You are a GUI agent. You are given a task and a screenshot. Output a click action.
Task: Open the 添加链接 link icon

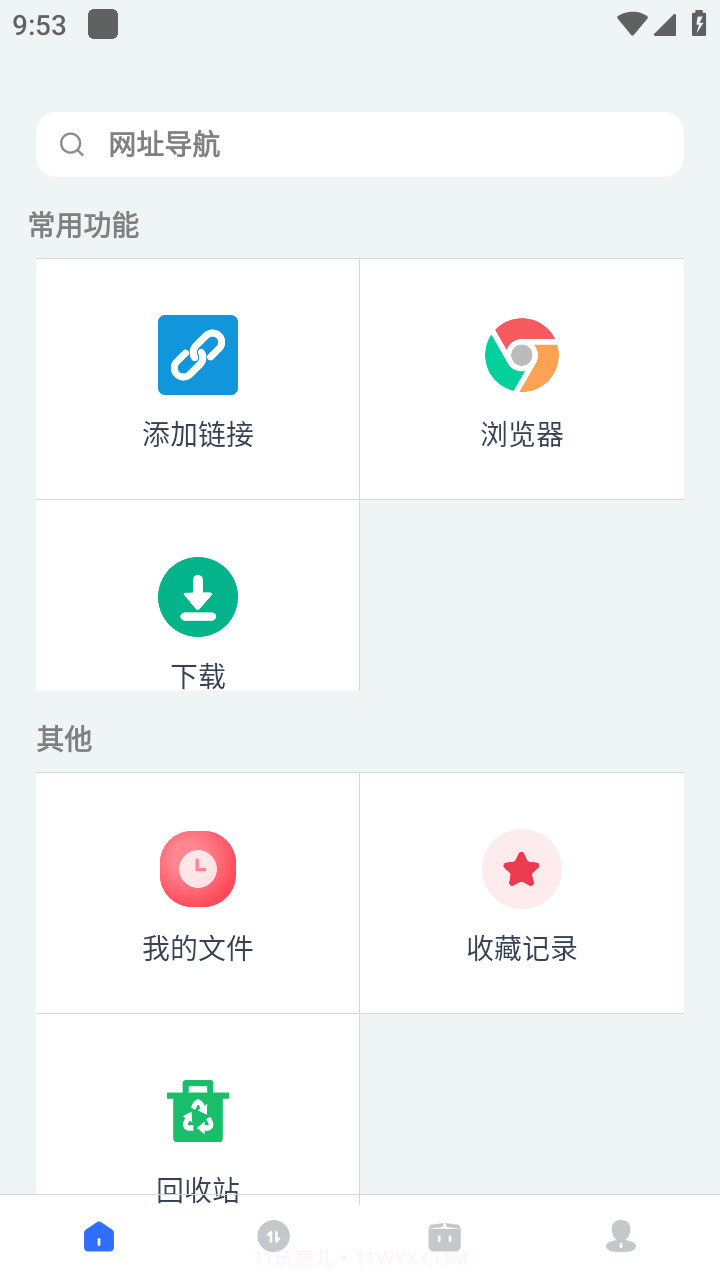[x=197, y=355]
